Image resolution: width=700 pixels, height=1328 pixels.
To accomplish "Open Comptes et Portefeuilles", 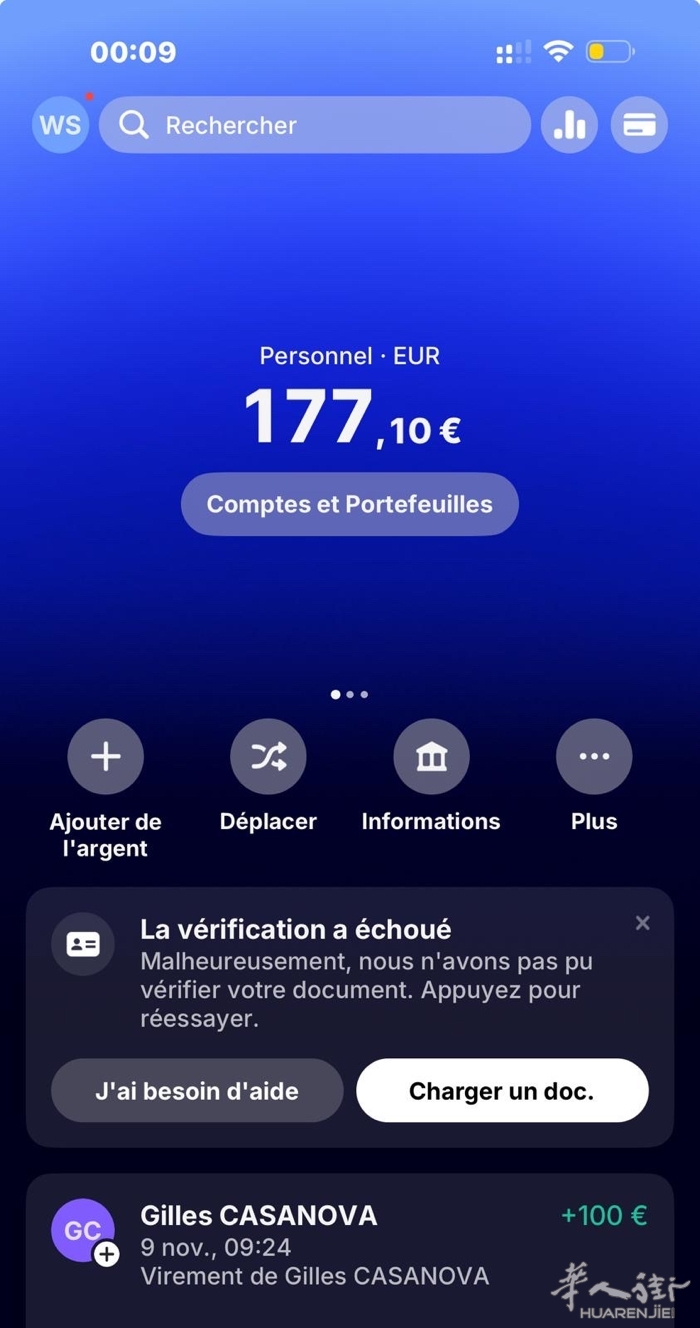I will pyautogui.click(x=349, y=504).
